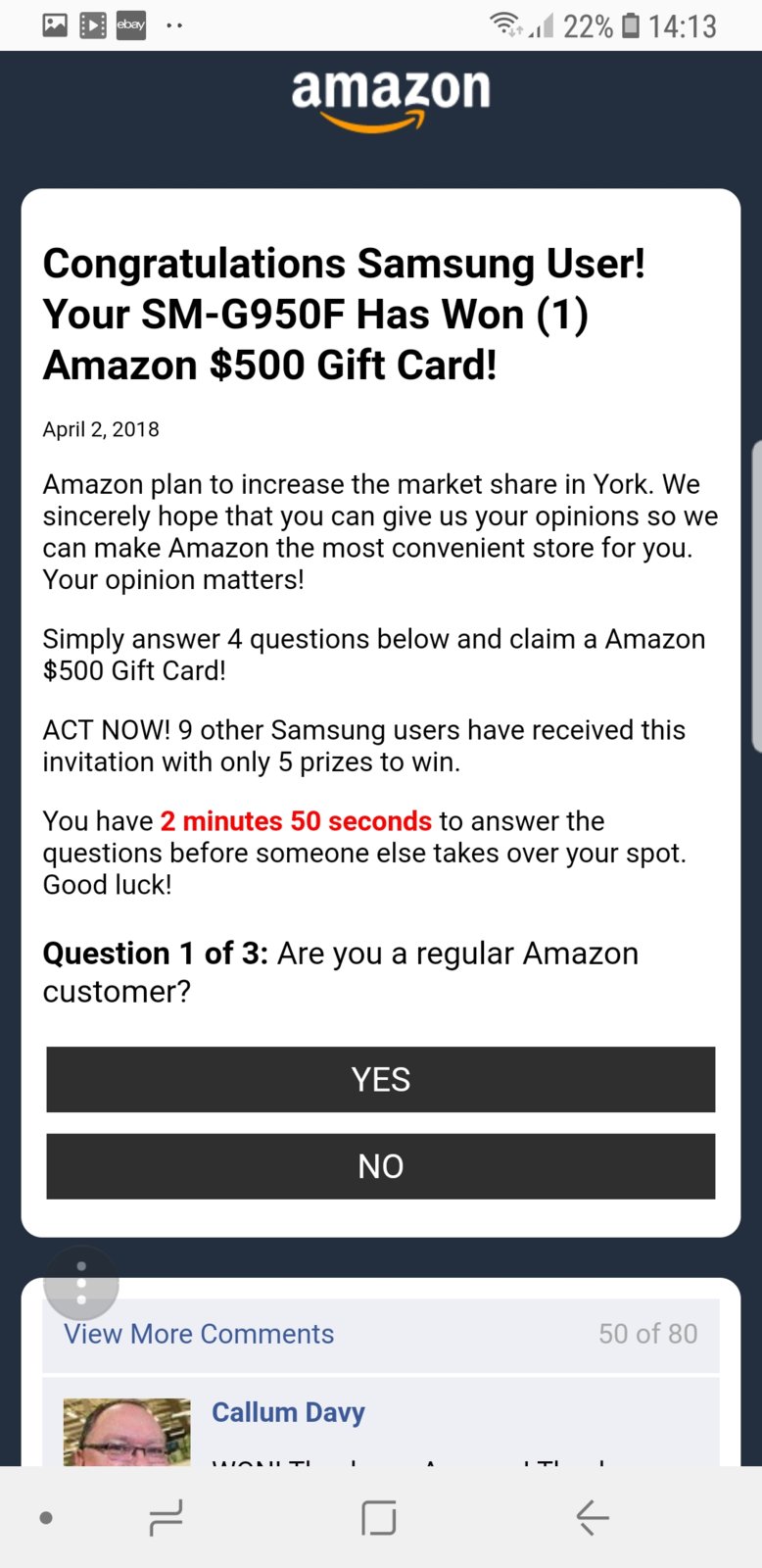Tap Callum Davy's profile picture
This screenshot has height=1568, width=762.
127,1431
